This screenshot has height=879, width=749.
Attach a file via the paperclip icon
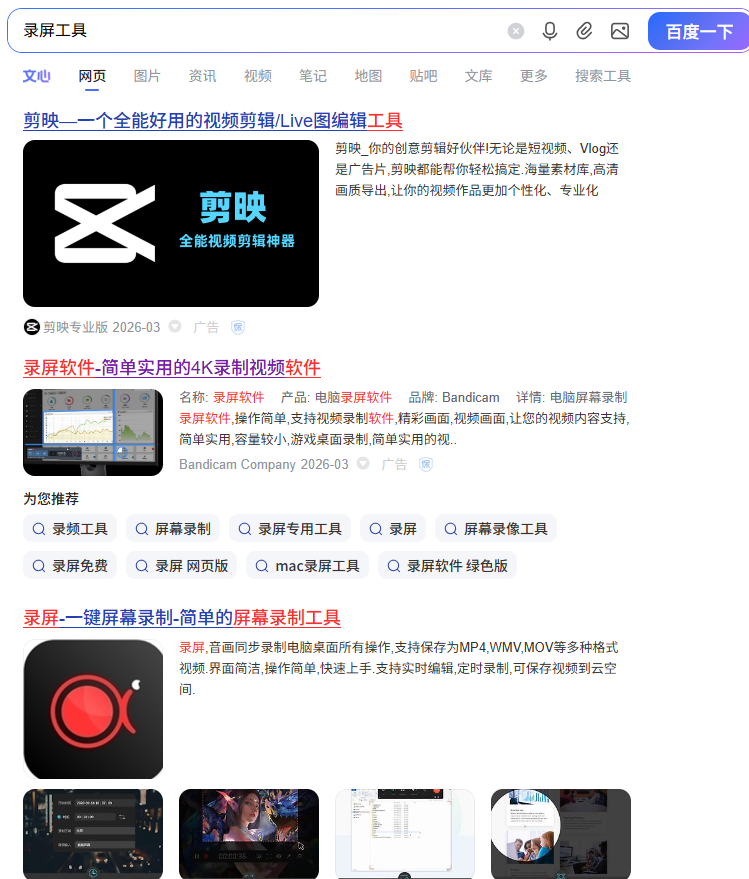click(x=585, y=31)
